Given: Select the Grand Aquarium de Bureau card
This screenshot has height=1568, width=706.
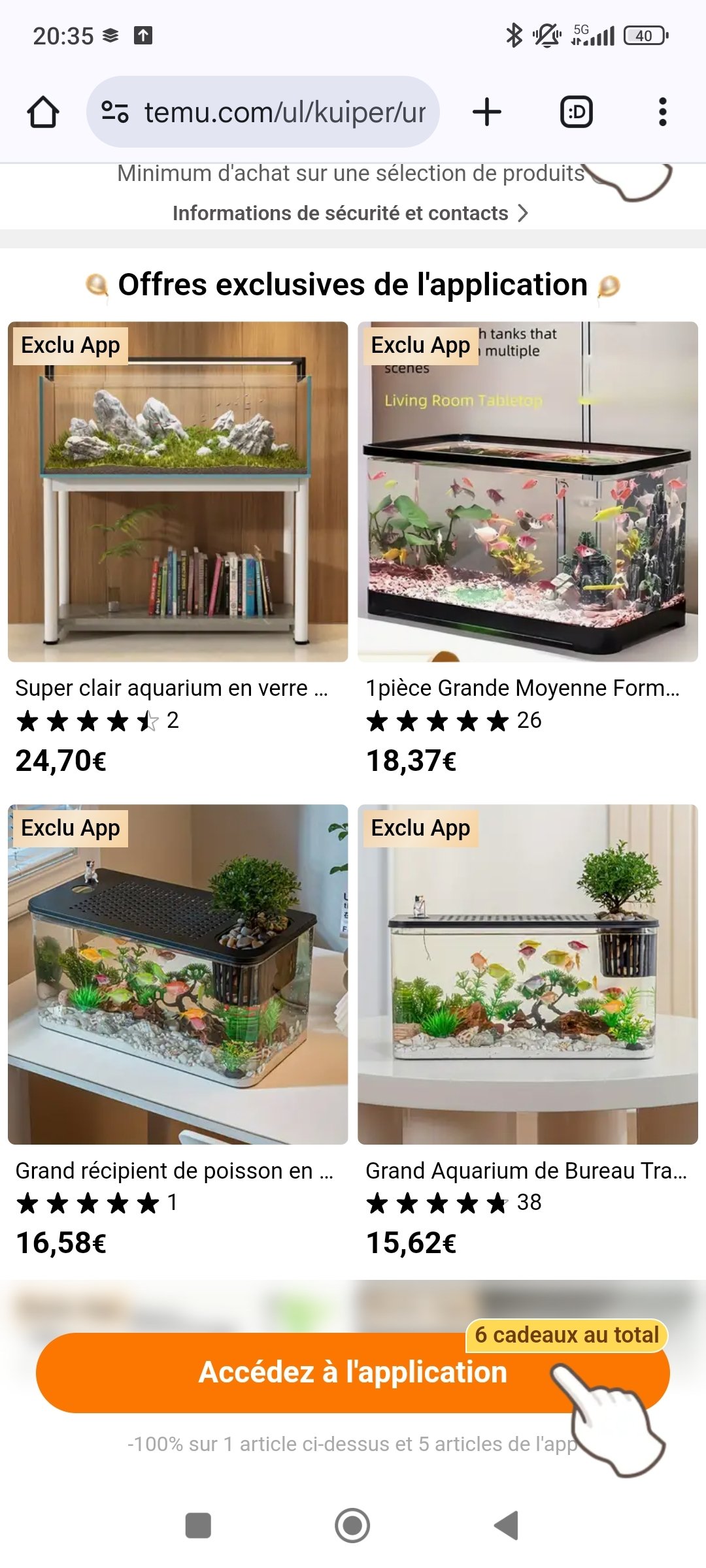Looking at the screenshot, I should coord(528,1032).
